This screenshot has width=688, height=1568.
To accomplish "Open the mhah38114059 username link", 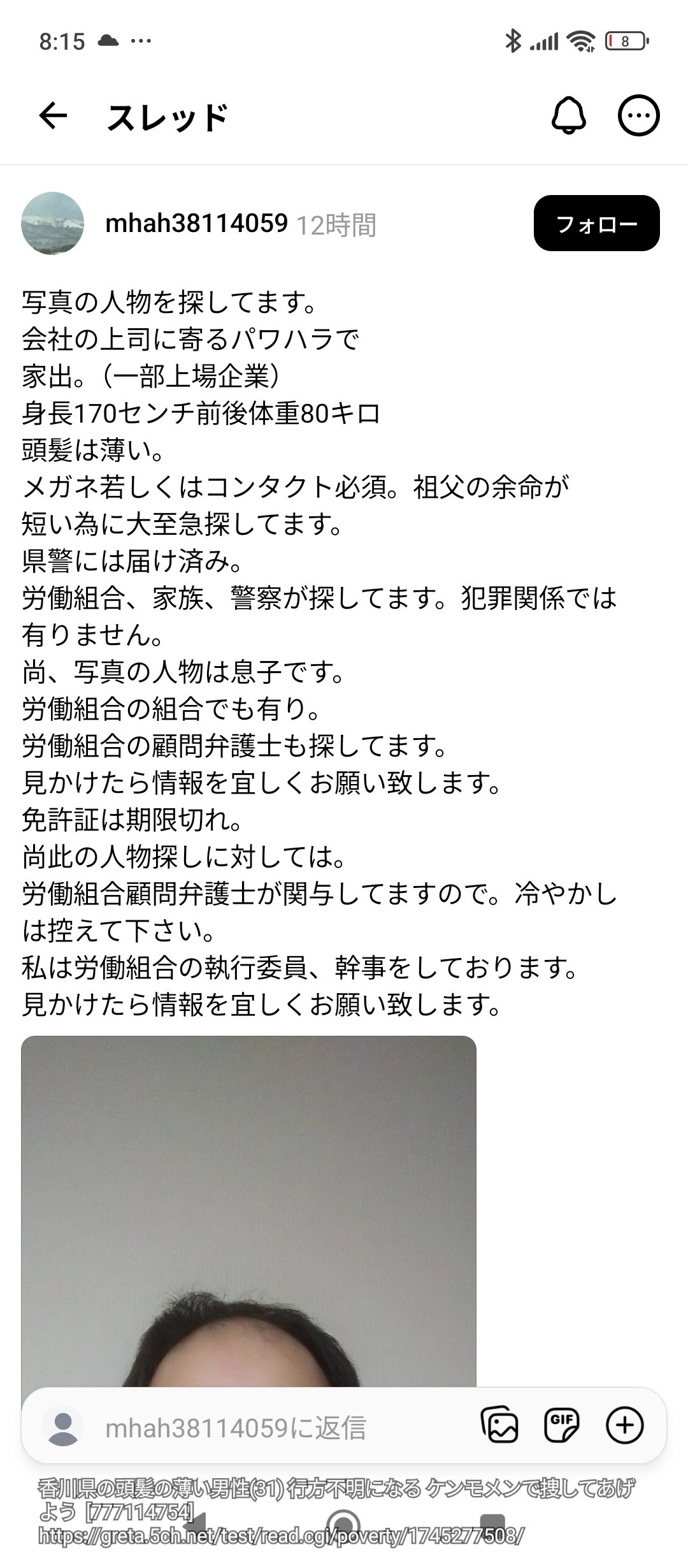I will [x=196, y=224].
